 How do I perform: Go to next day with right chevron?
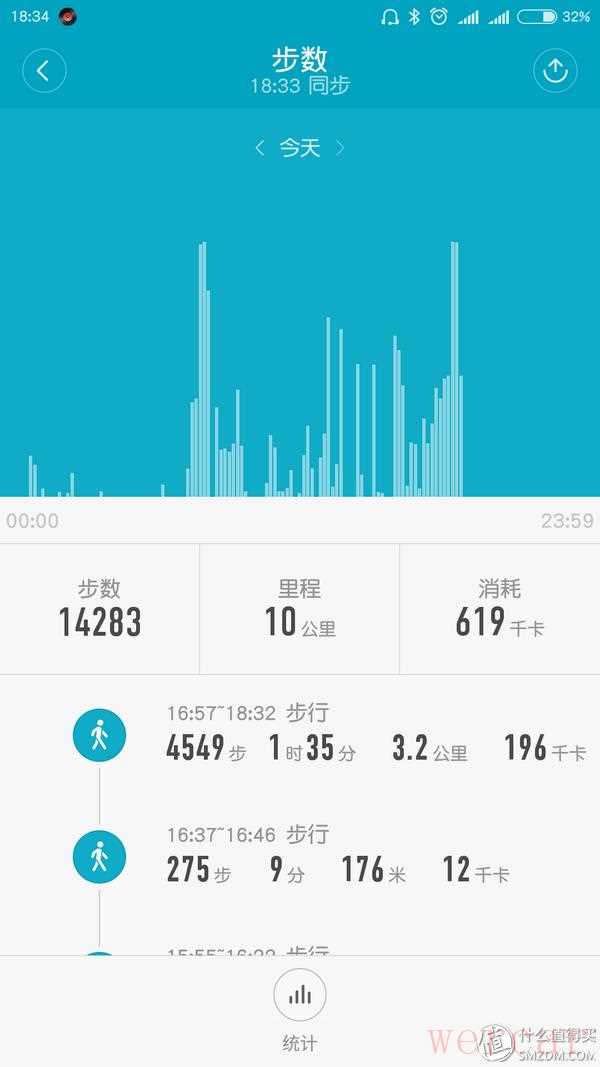click(x=340, y=148)
